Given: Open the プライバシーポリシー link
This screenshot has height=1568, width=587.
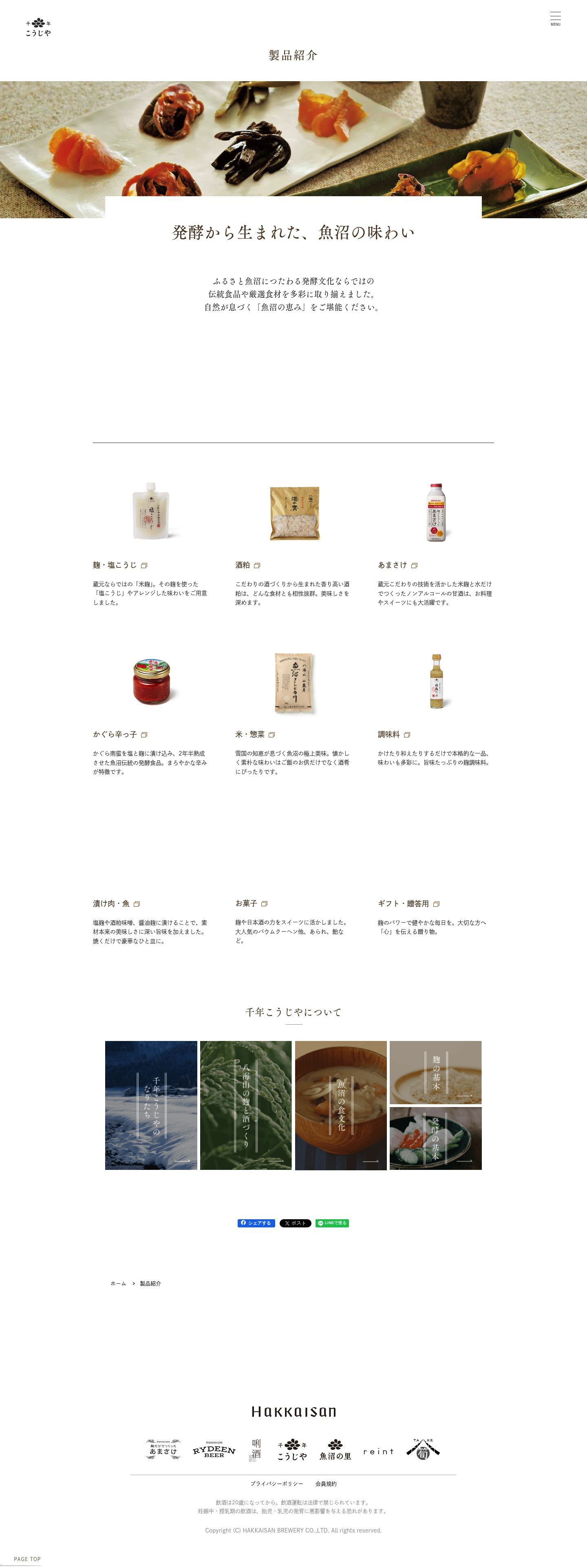Looking at the screenshot, I should point(277,1484).
